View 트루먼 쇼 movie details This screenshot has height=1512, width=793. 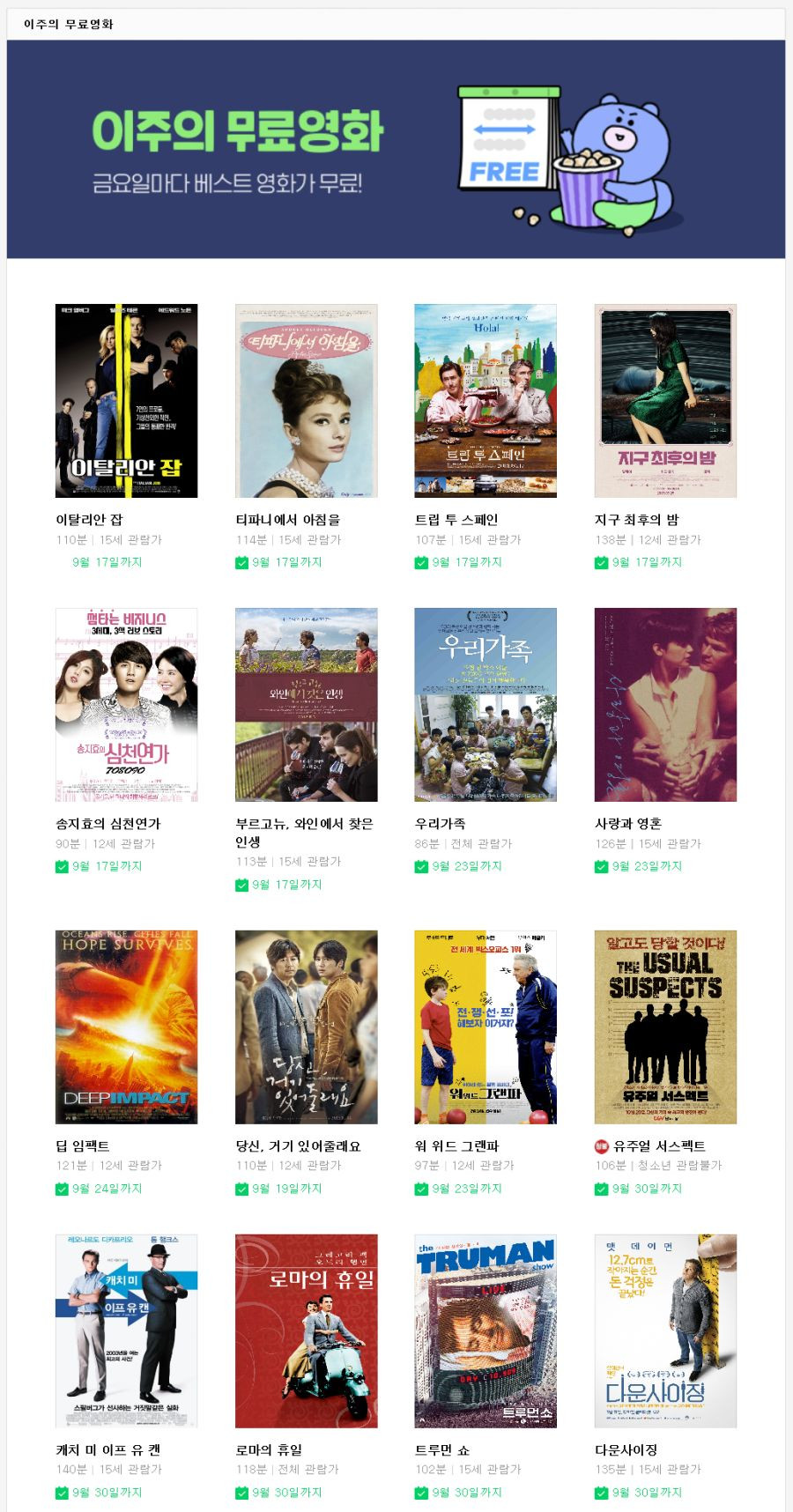click(485, 1330)
